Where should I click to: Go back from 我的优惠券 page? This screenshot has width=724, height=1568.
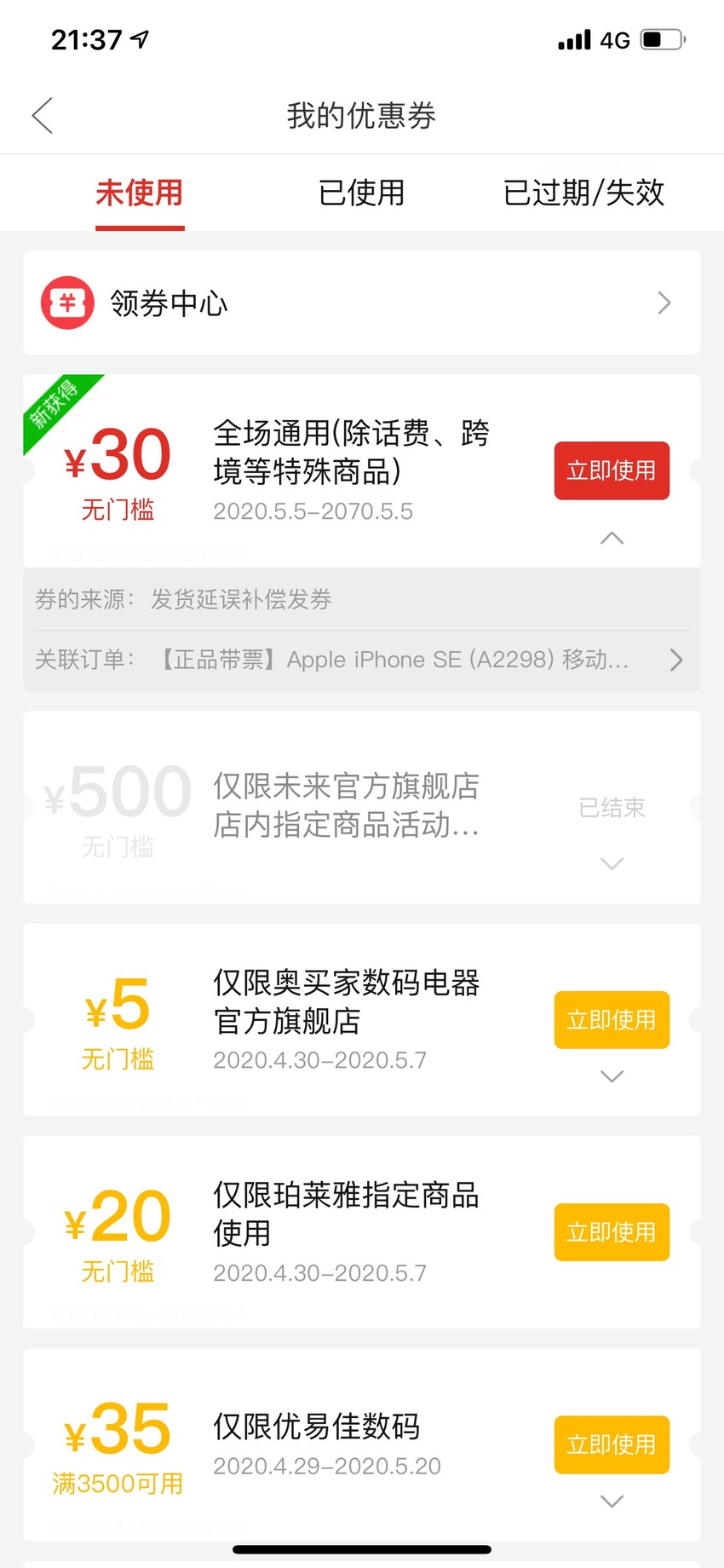tap(43, 115)
